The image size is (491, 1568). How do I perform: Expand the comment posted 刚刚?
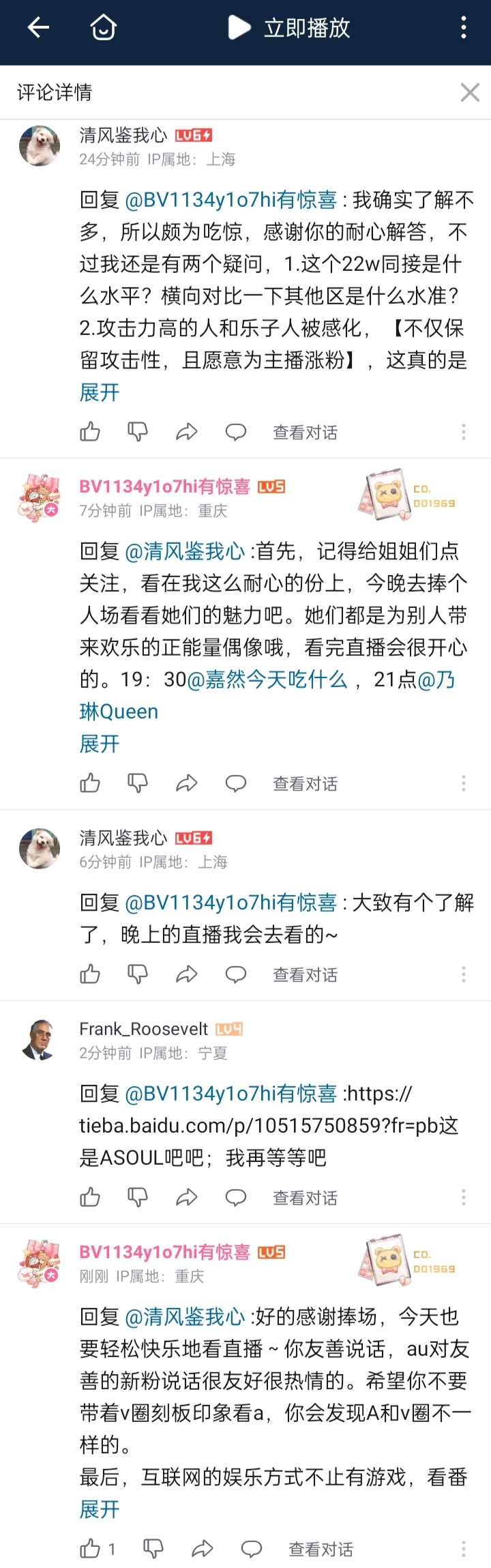(100, 1509)
